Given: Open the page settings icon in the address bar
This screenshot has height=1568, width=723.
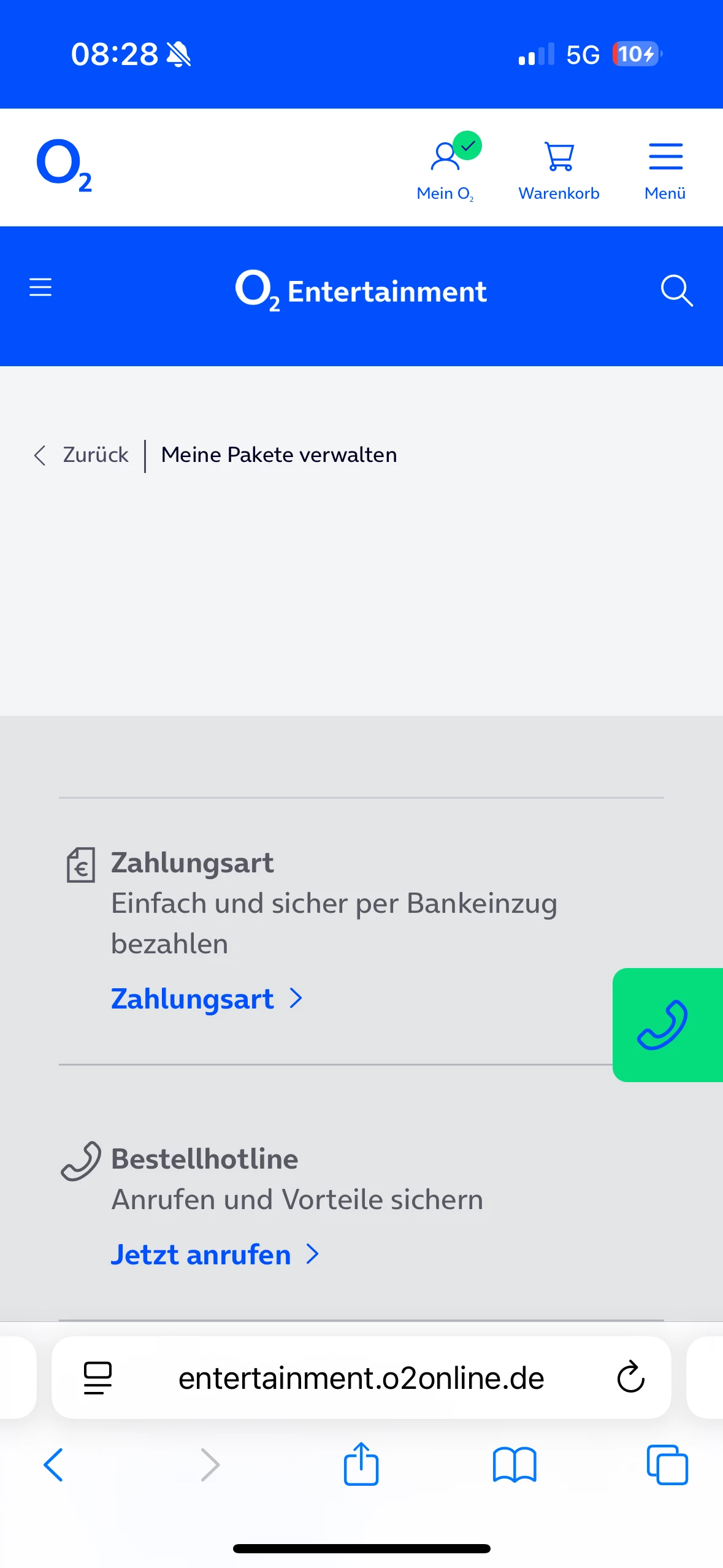Looking at the screenshot, I should click(98, 1378).
